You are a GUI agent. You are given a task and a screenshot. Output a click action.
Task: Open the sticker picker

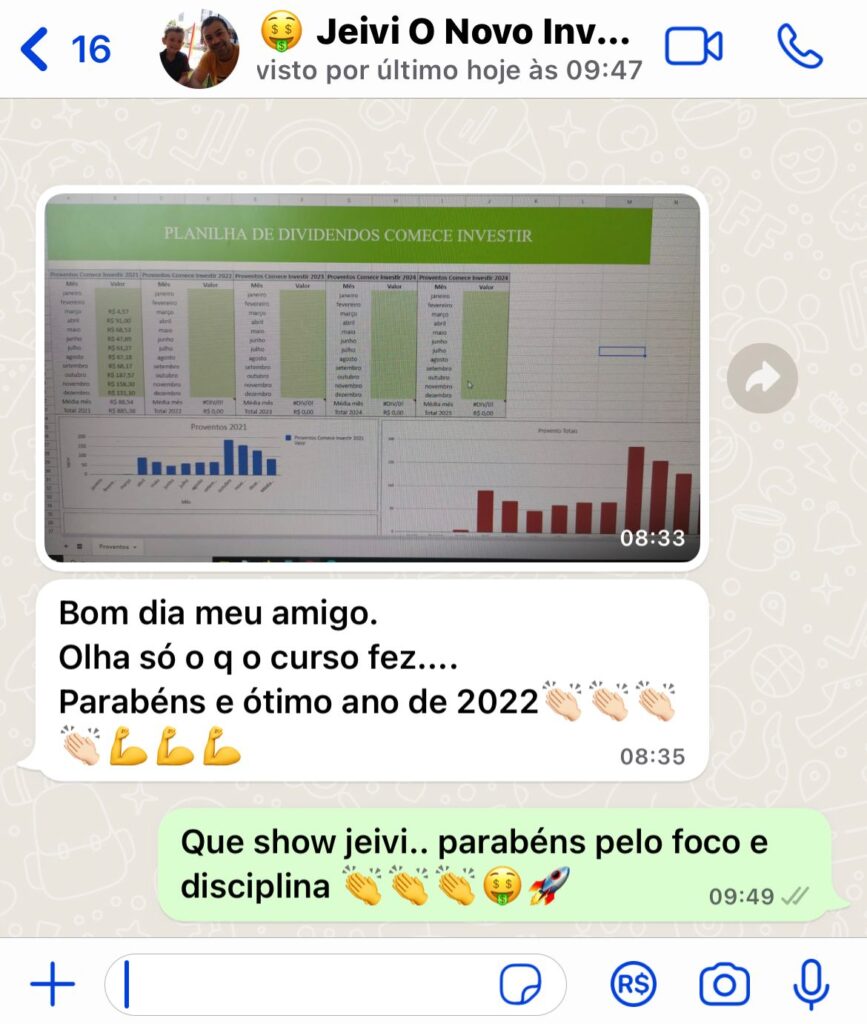pyautogui.click(x=521, y=985)
